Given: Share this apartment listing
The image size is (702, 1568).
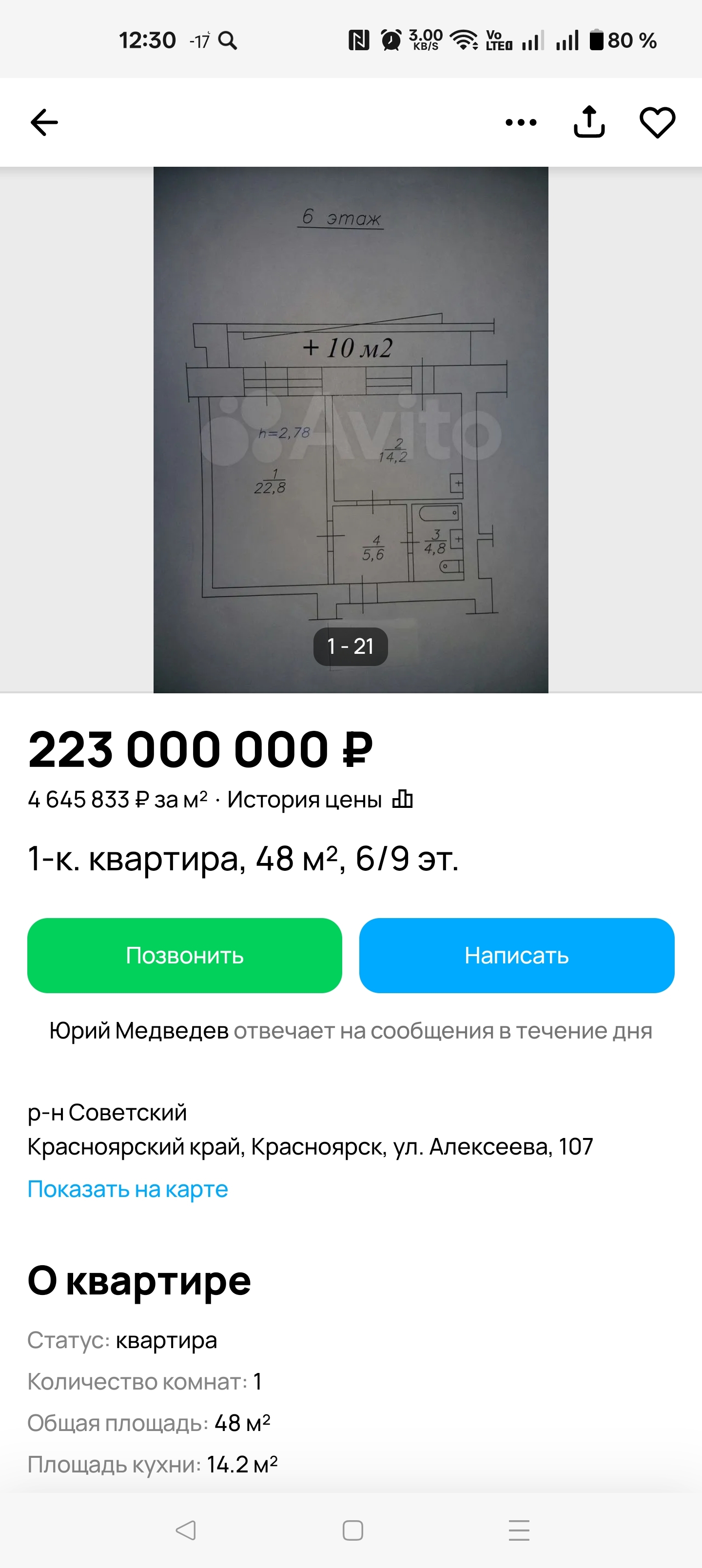Looking at the screenshot, I should pos(589,122).
